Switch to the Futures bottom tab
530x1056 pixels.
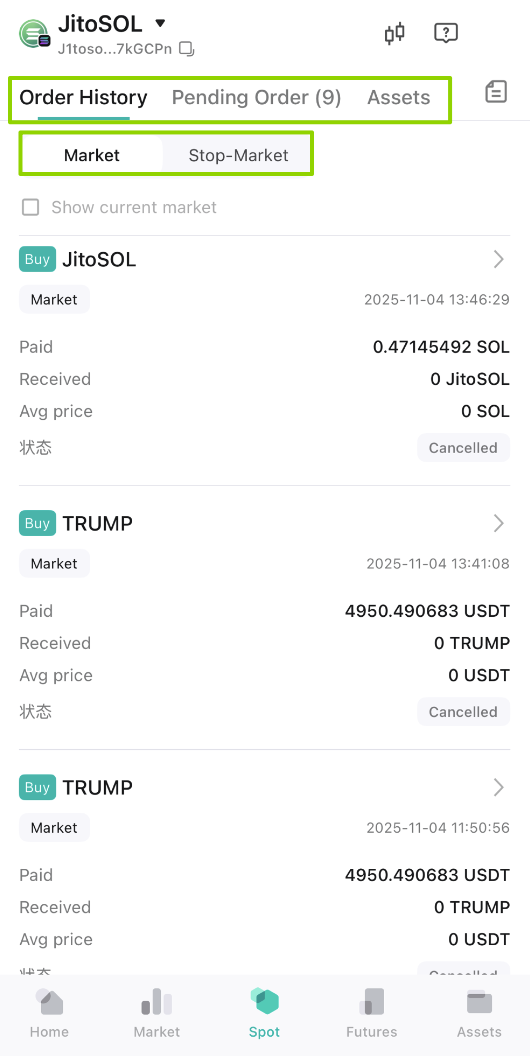tap(372, 1014)
